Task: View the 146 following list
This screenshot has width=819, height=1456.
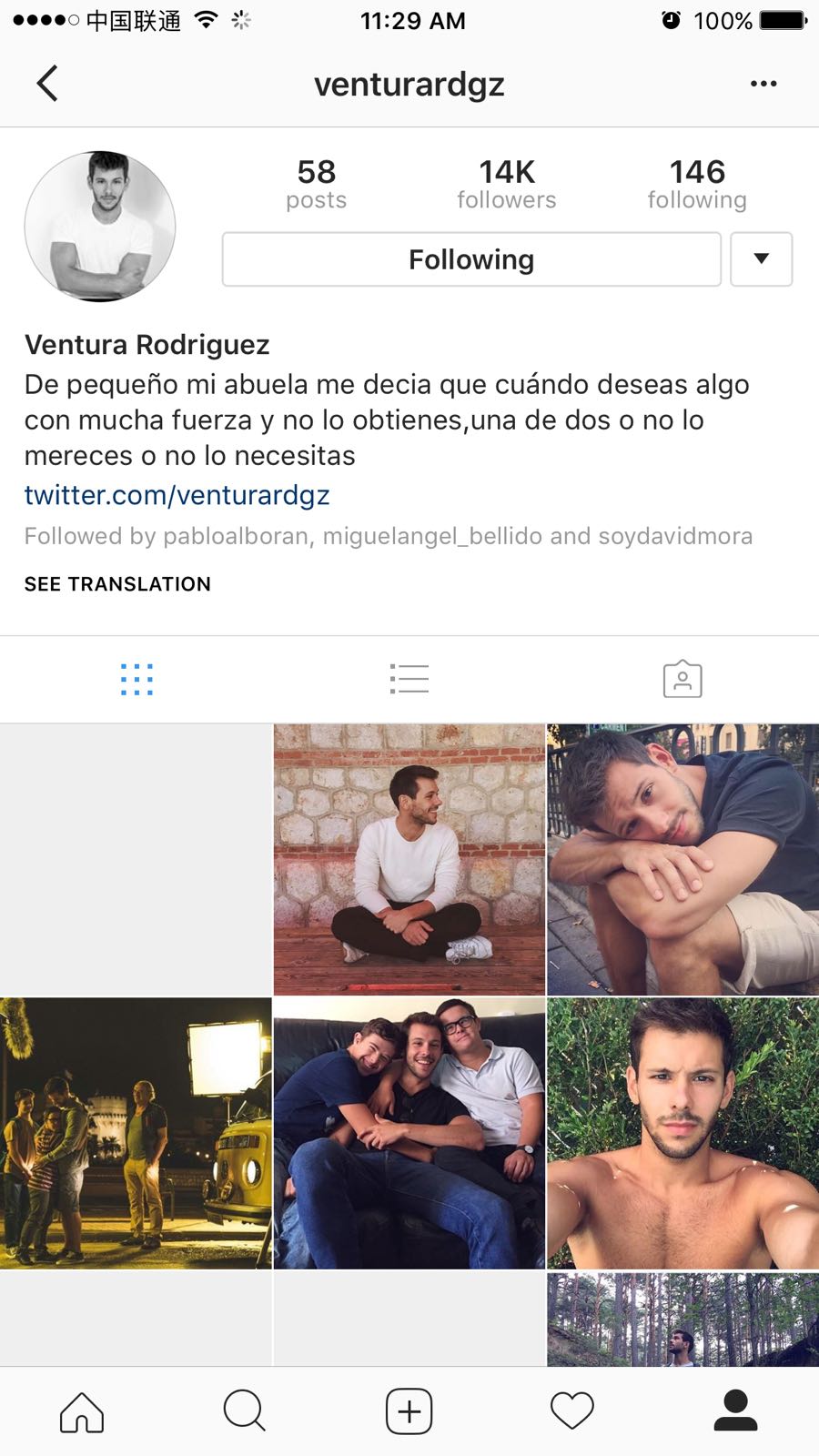Action: pyautogui.click(x=697, y=183)
